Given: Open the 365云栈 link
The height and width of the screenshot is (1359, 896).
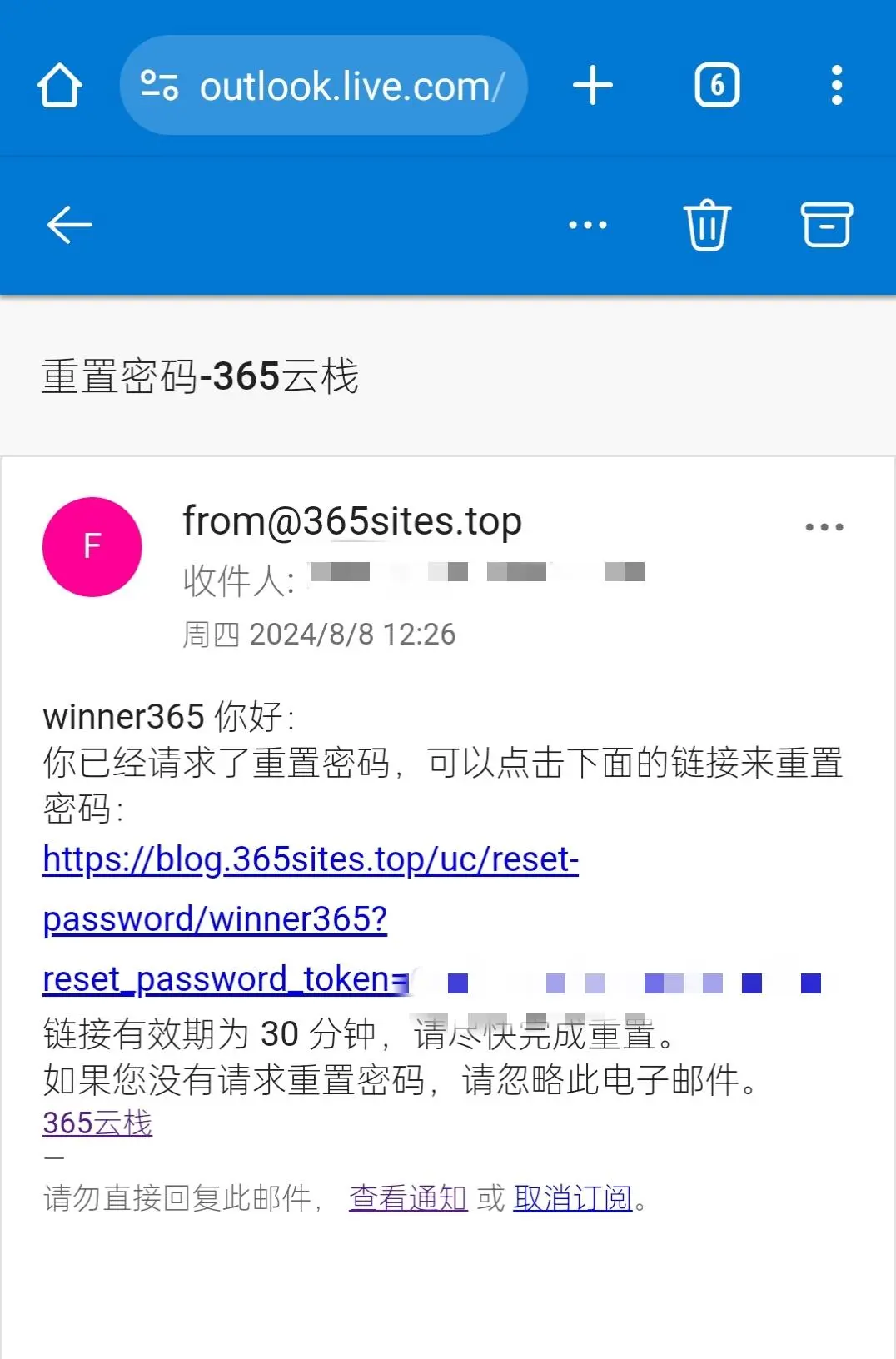Looking at the screenshot, I should [97, 1123].
